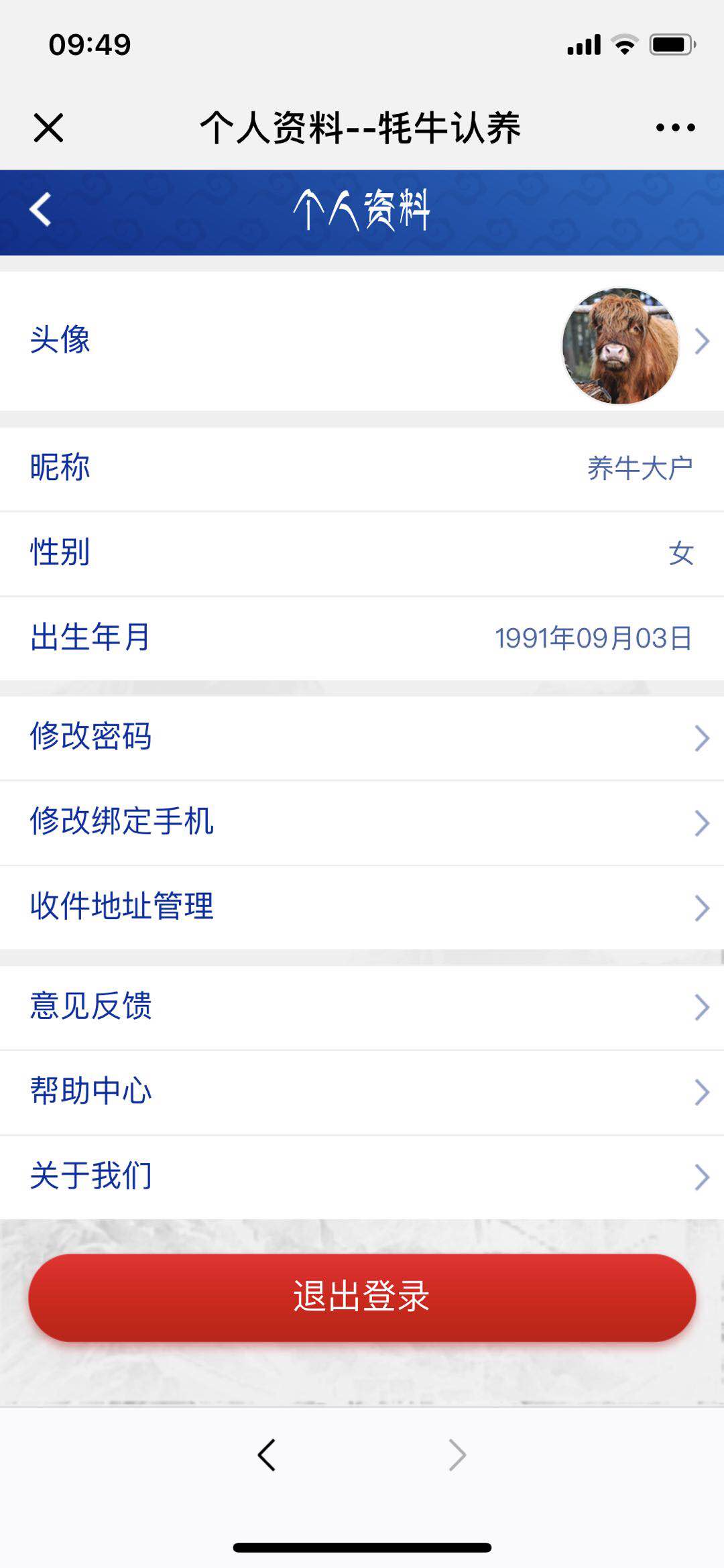Open 修改密码 to change password

click(362, 737)
